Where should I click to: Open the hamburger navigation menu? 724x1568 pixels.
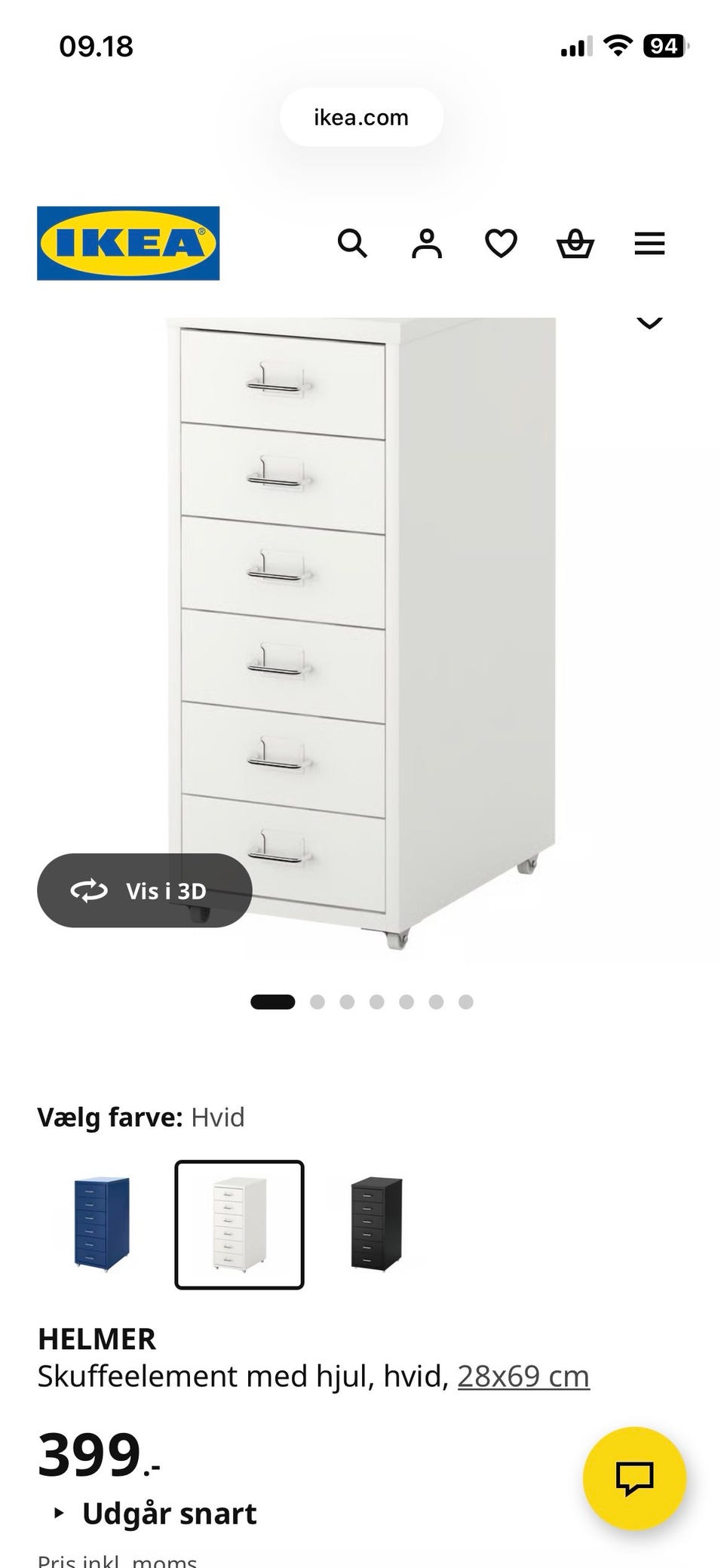click(x=649, y=243)
